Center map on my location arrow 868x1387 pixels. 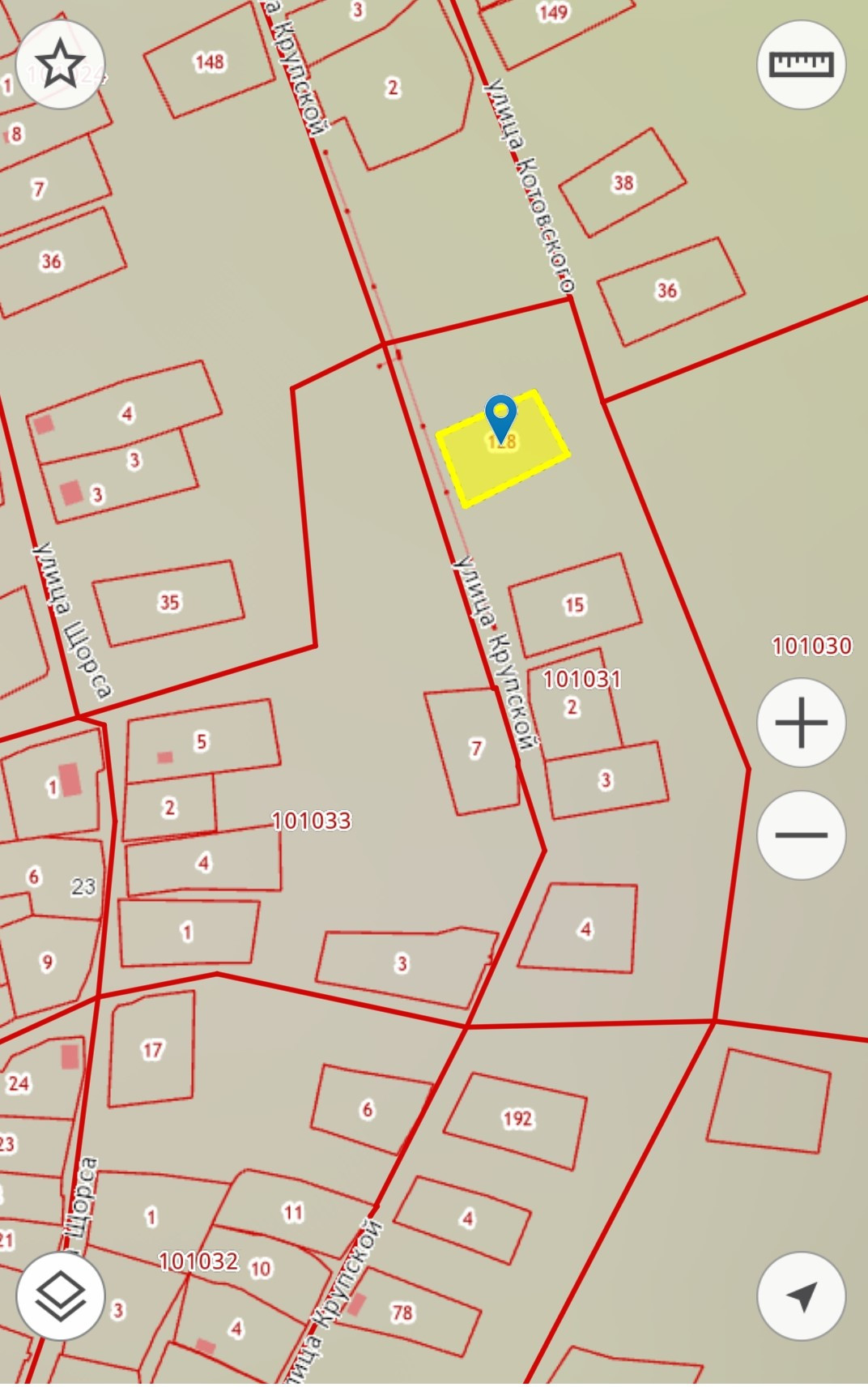pos(801,1295)
